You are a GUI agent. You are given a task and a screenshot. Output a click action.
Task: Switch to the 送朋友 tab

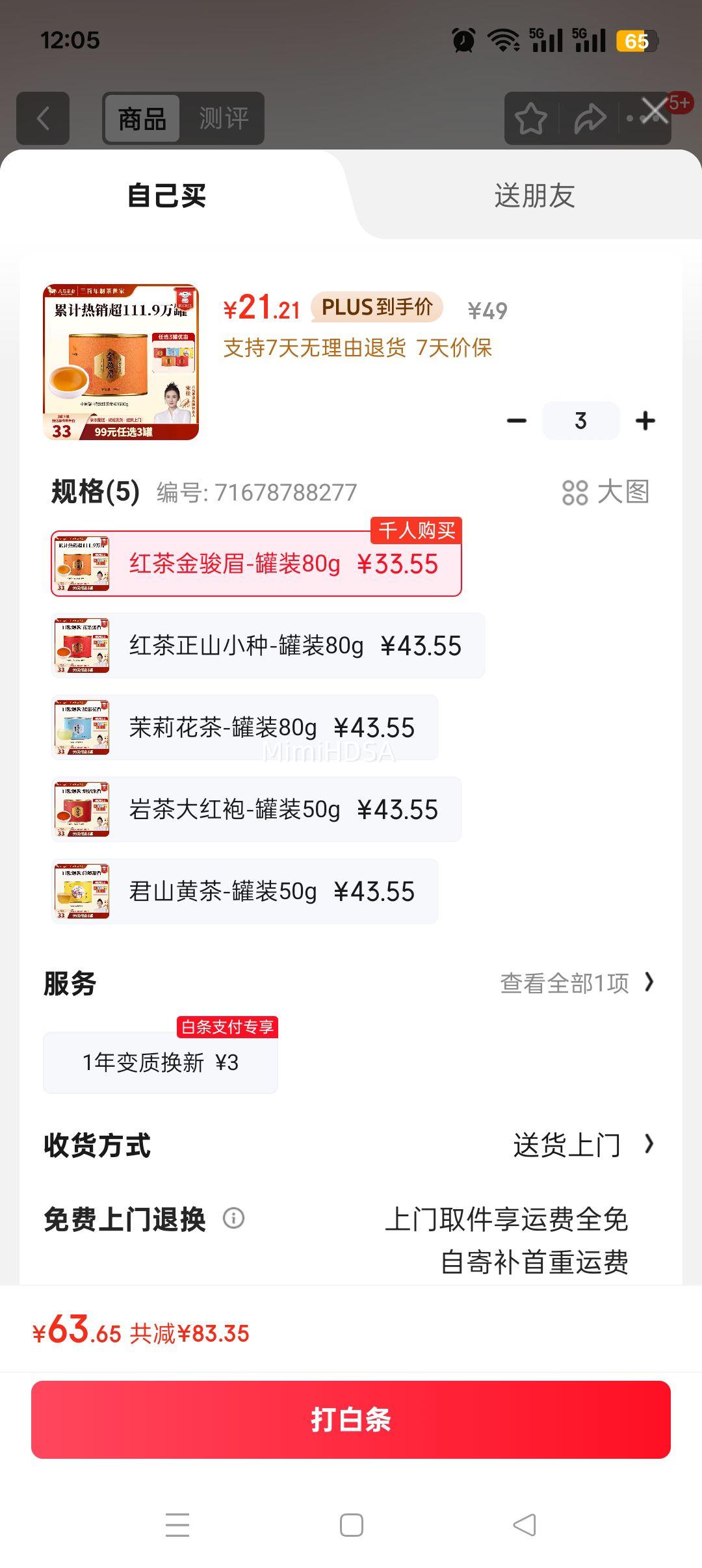tap(534, 195)
